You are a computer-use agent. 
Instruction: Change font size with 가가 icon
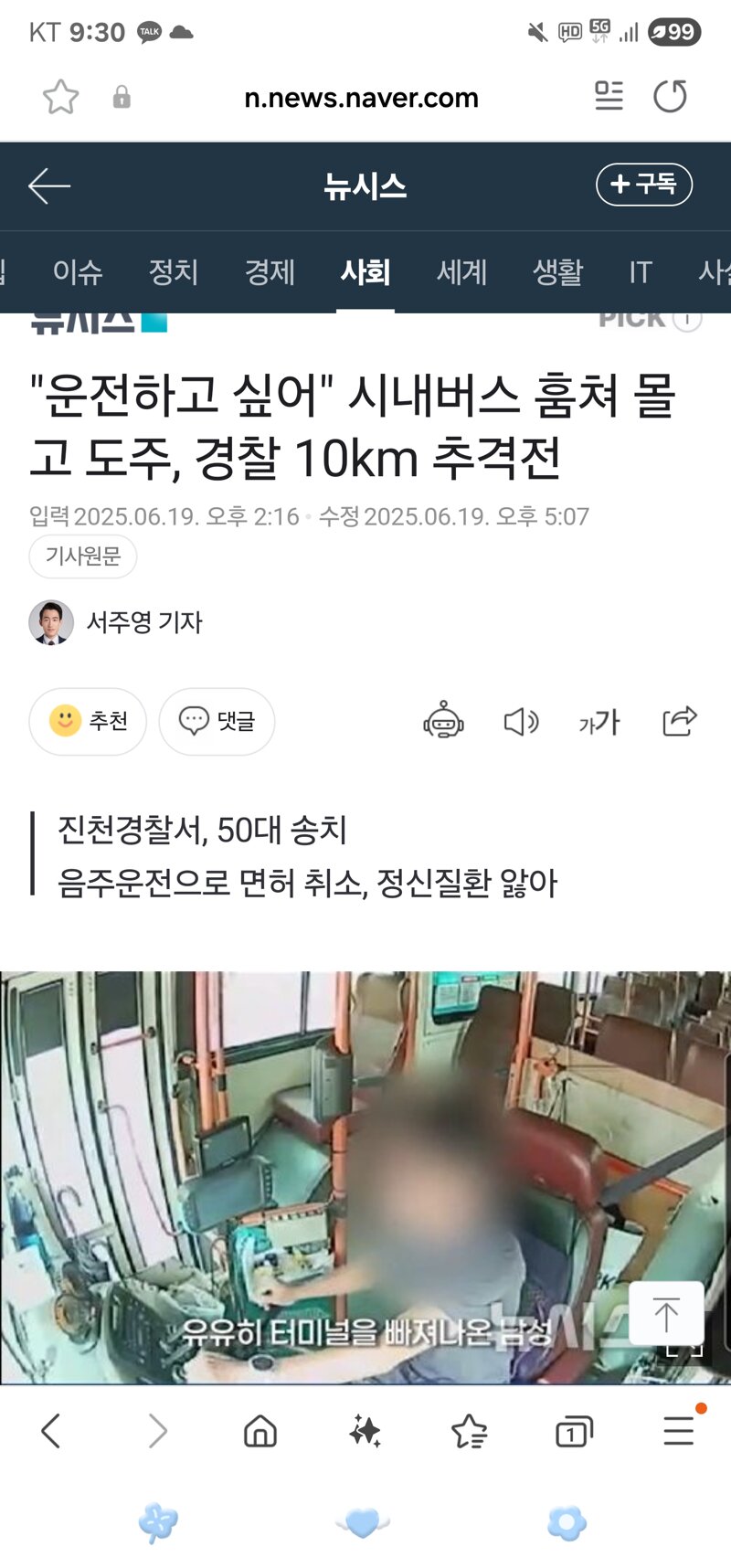599,722
